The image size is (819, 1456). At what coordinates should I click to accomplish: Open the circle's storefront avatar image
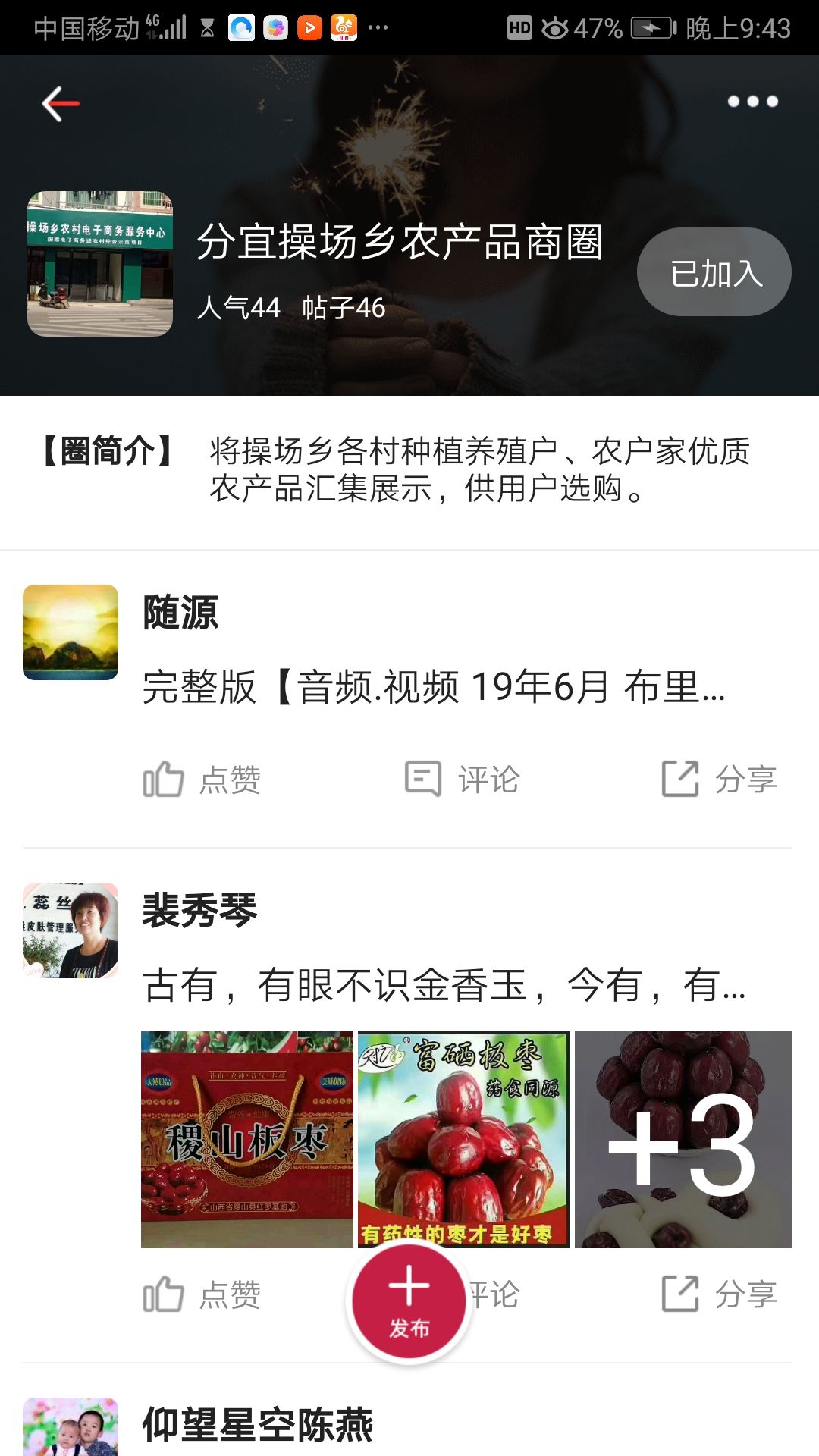click(100, 264)
